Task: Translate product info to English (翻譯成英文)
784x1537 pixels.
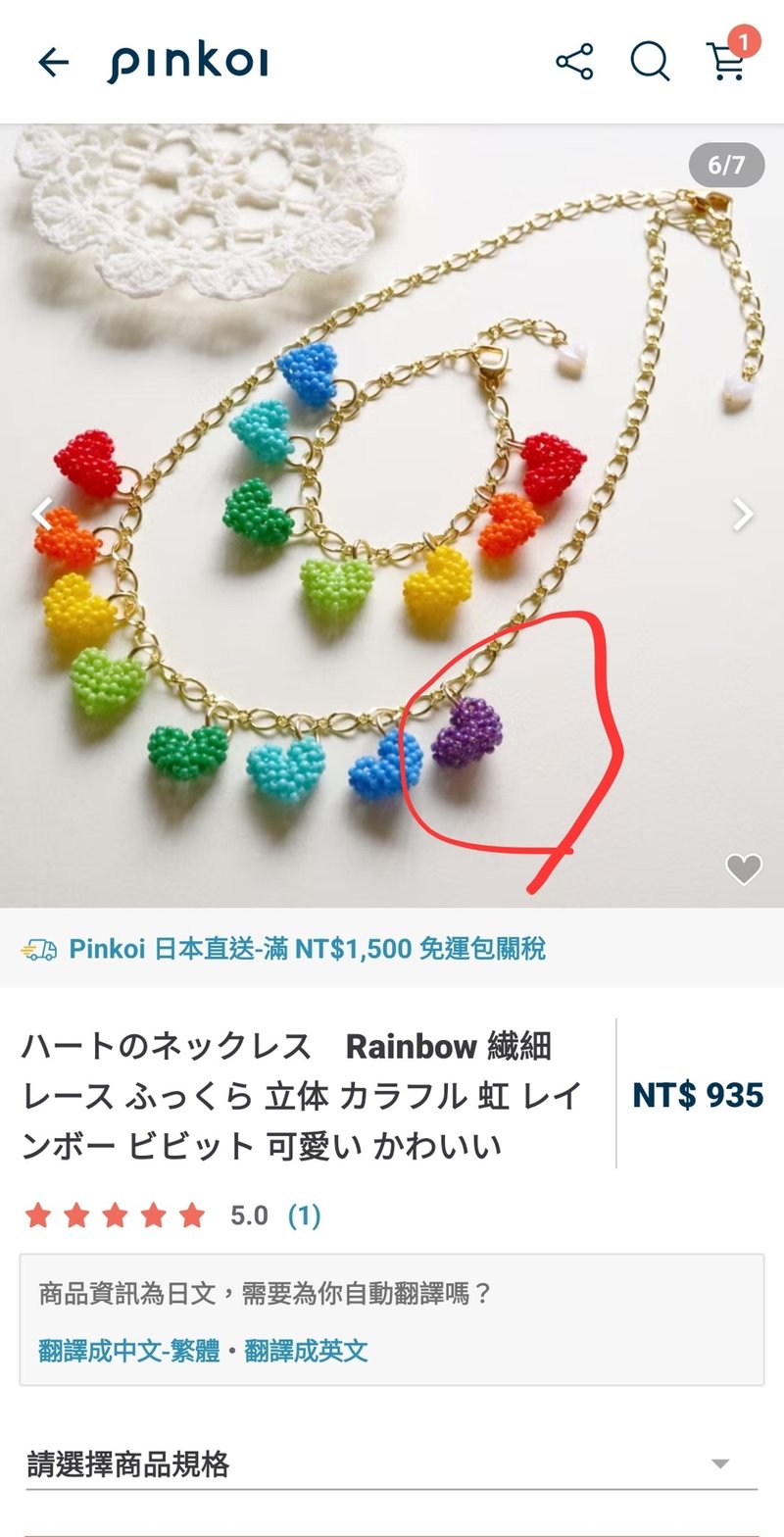Action: click(x=307, y=1351)
